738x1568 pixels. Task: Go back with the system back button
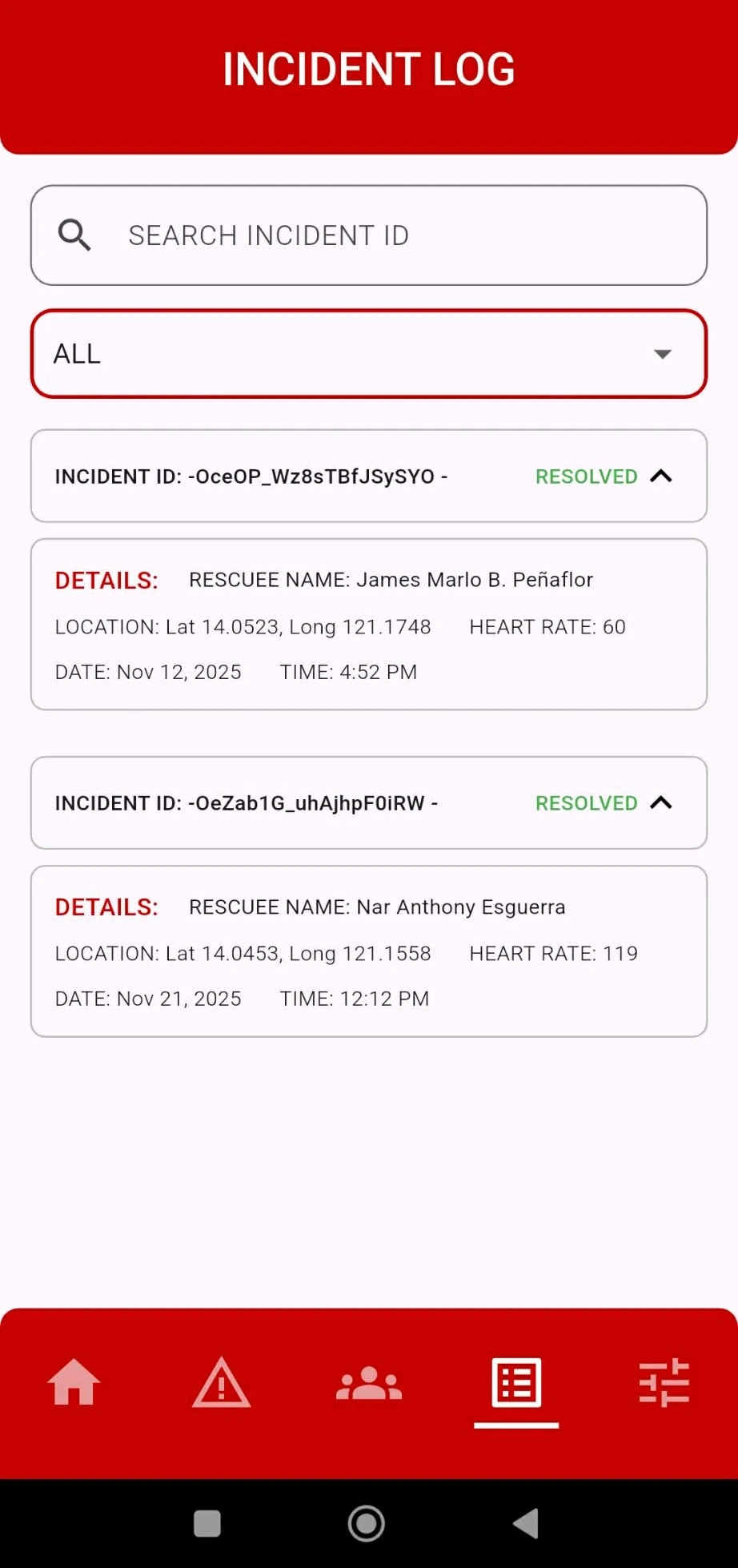[527, 1523]
